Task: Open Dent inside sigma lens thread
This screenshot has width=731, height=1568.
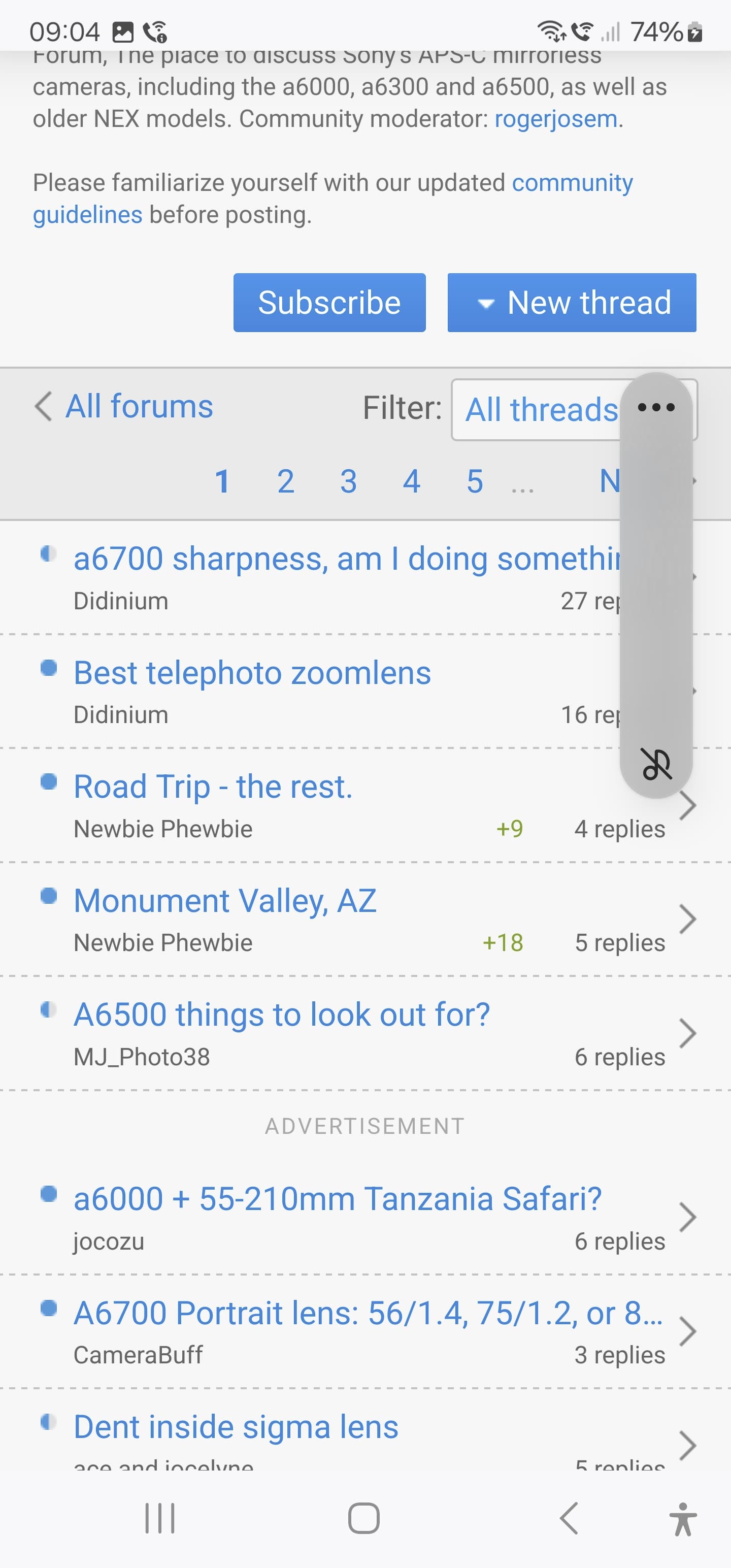Action: click(236, 1426)
